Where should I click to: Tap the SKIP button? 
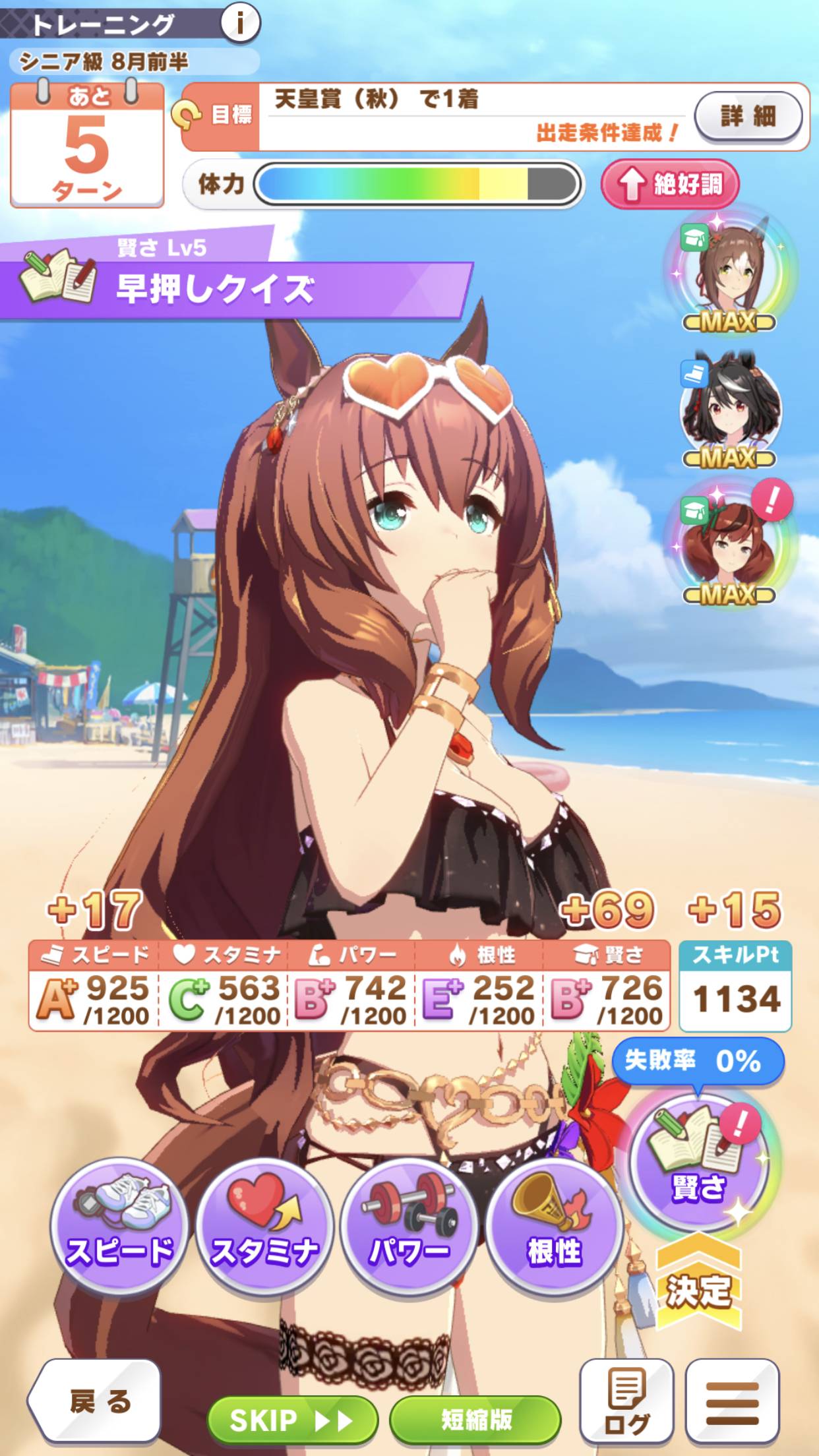tap(292, 1420)
